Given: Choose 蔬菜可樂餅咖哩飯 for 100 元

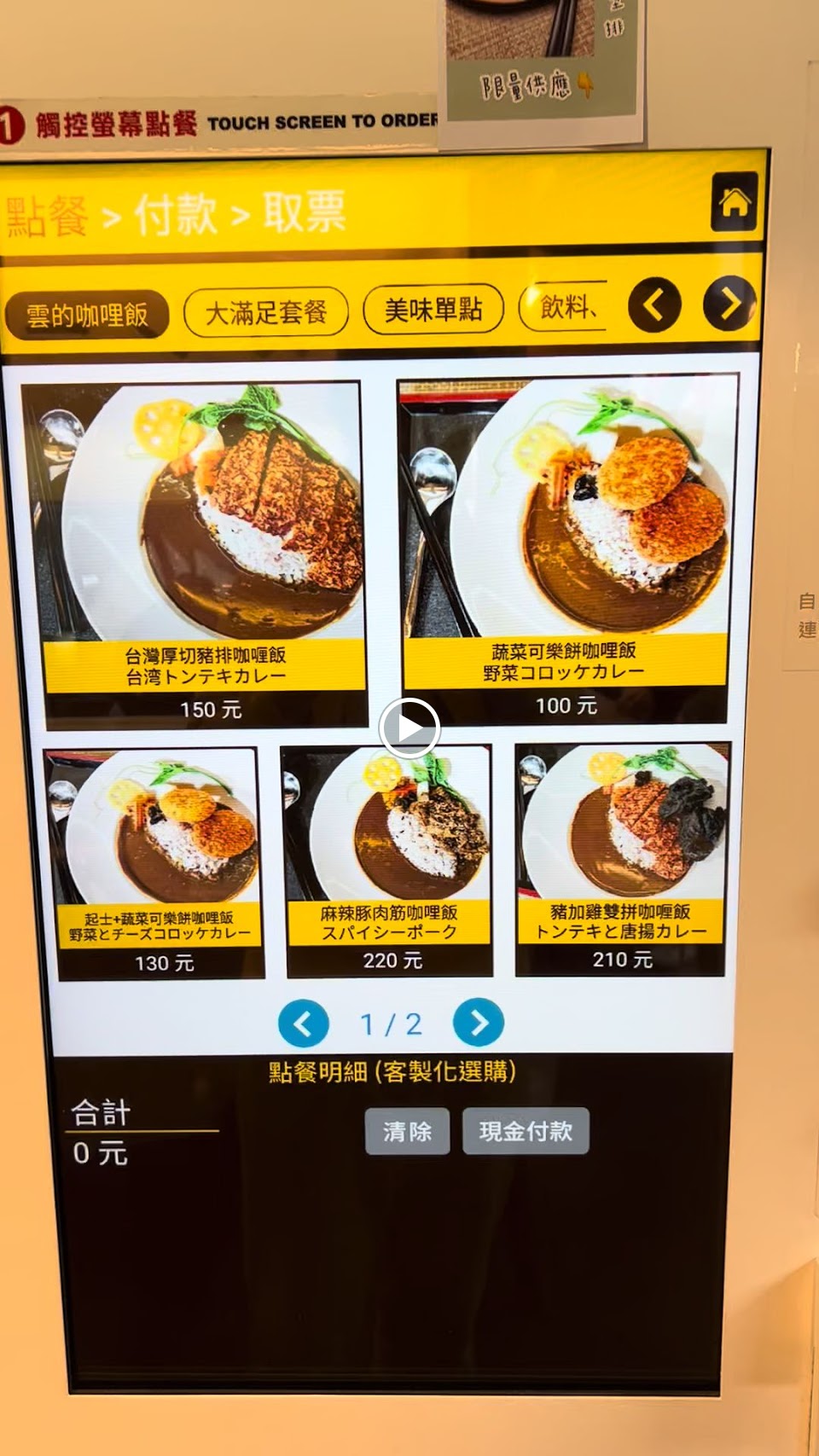Looking at the screenshot, I should coord(568,548).
